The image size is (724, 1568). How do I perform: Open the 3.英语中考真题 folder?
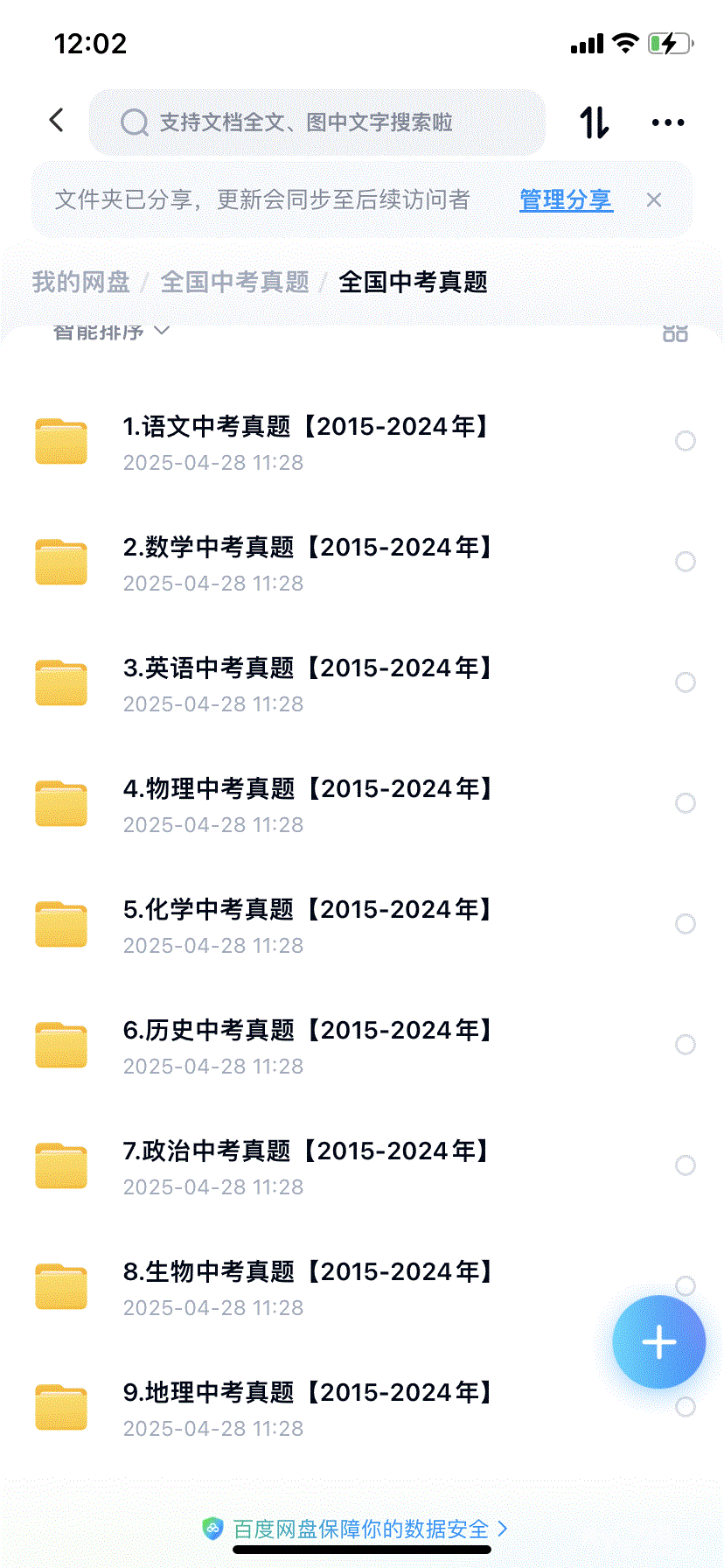(x=306, y=683)
